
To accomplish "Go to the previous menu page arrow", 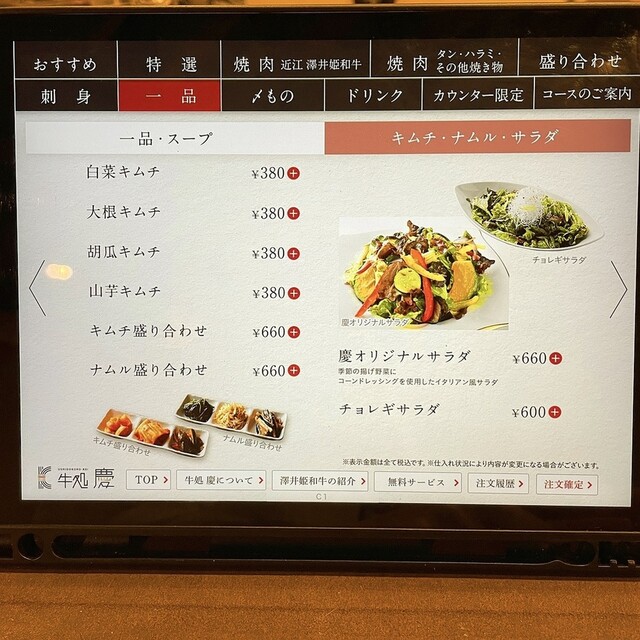I will [x=37, y=289].
